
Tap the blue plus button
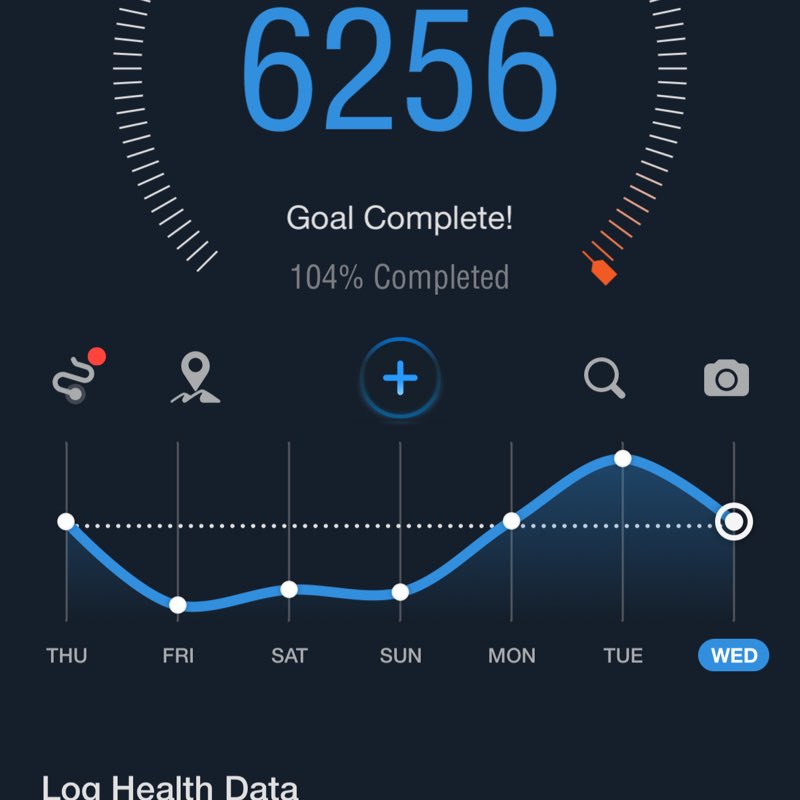click(400, 379)
